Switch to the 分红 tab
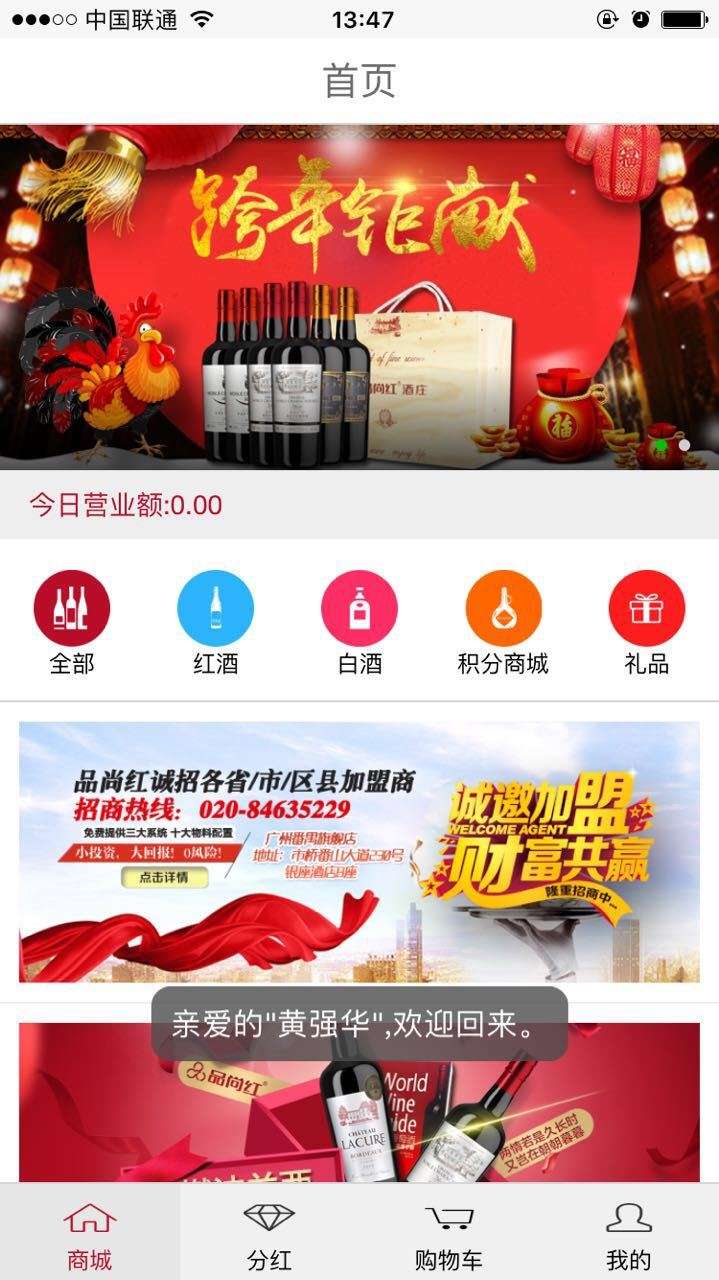This screenshot has height=1280, width=719. [x=269, y=1234]
